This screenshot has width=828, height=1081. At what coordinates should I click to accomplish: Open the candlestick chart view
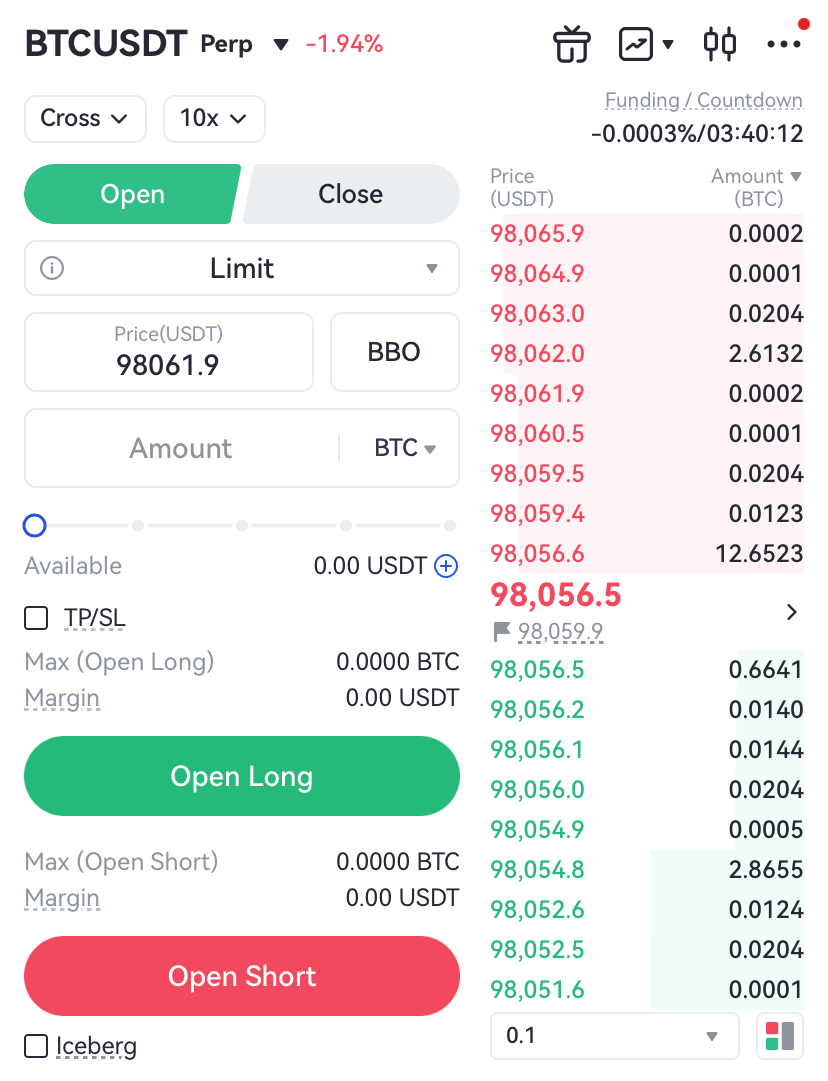coord(720,44)
